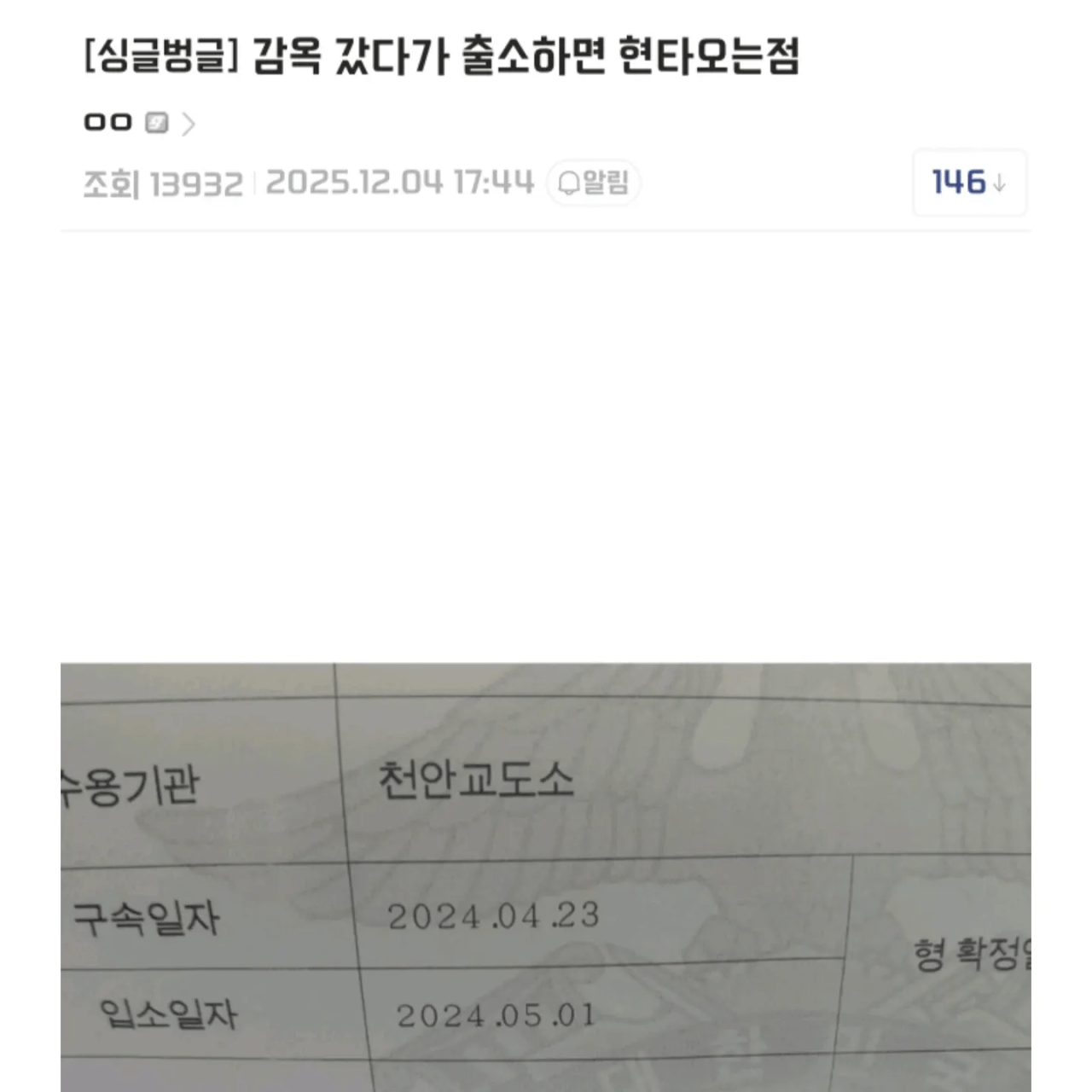Jump to the 146 comments
The width and height of the screenshot is (1092, 1092).
pyautogui.click(x=969, y=183)
